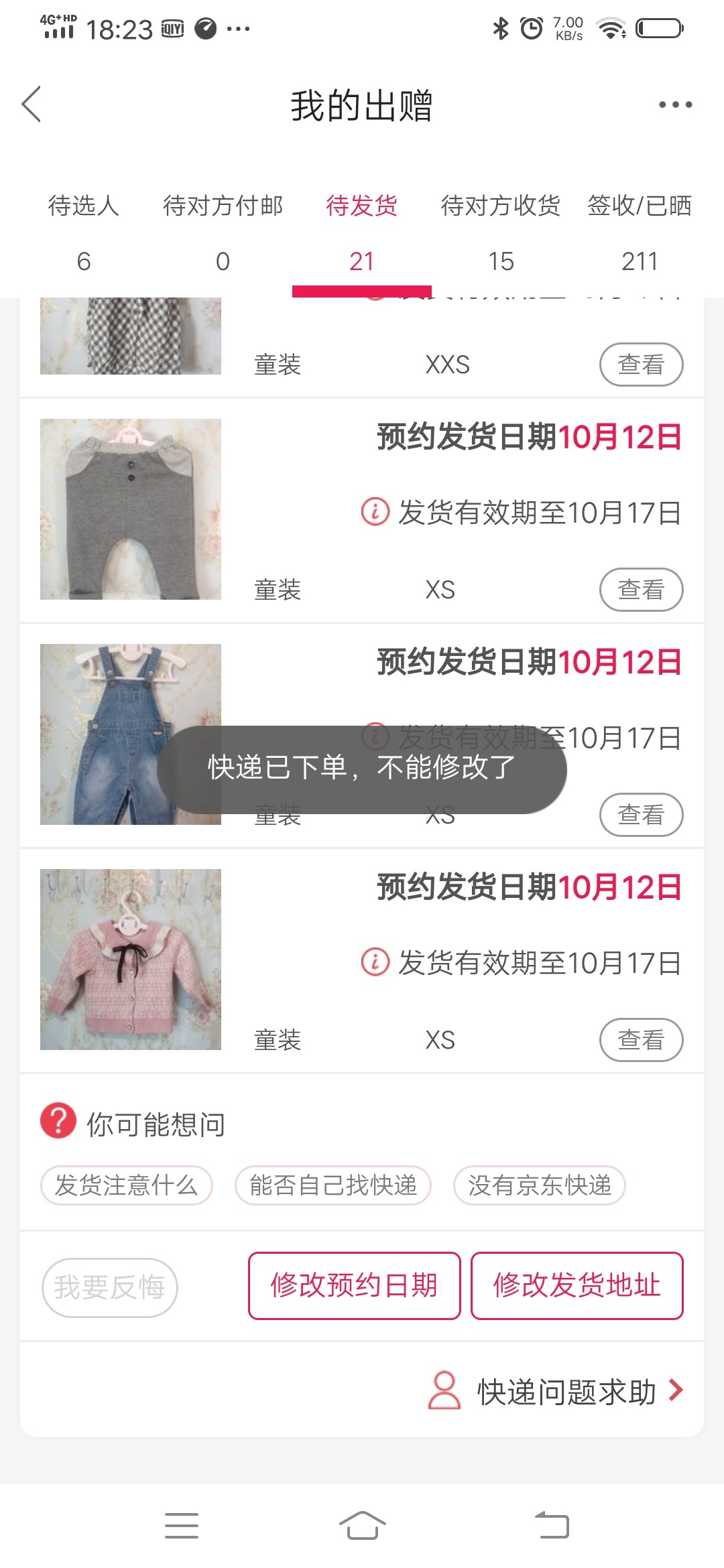Switch to the 签收/已晒 tab
Screen dimensions: 724x1568
click(639, 231)
